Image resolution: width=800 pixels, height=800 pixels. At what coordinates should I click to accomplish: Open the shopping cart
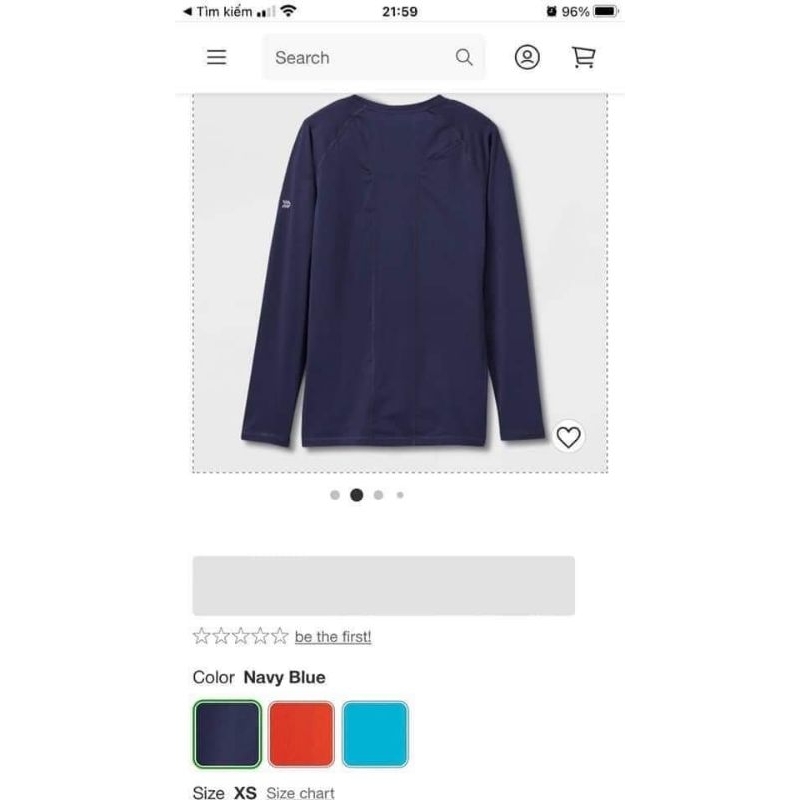coord(584,58)
